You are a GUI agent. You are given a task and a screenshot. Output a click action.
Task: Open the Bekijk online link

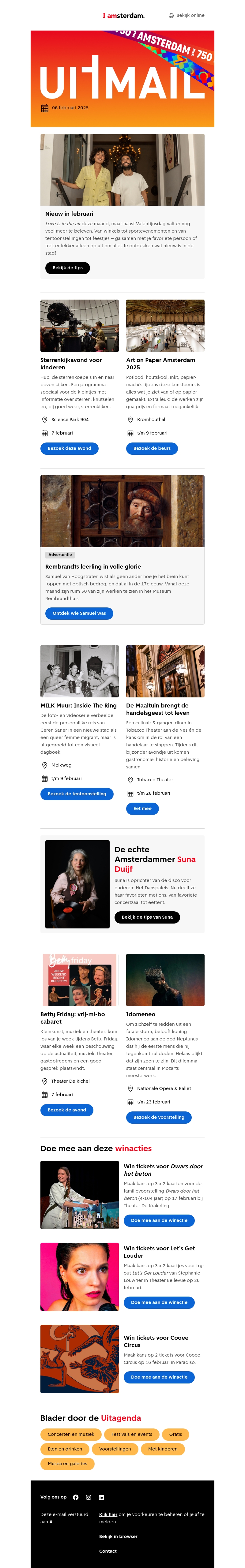pyautogui.click(x=187, y=15)
